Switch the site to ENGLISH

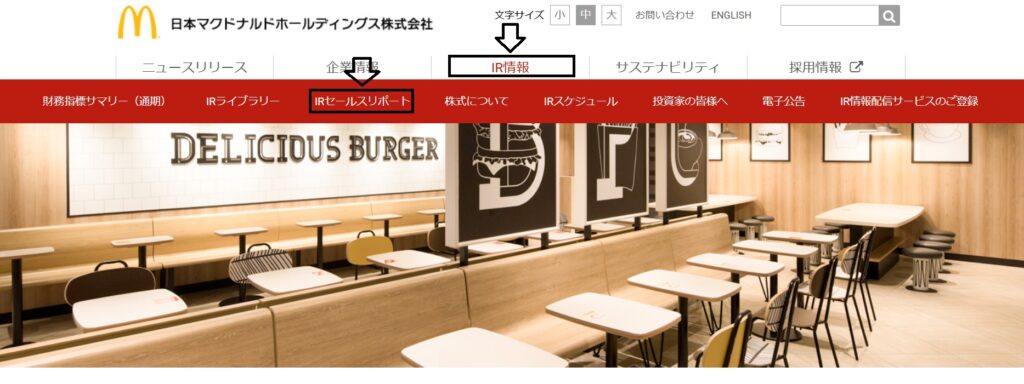tap(731, 15)
